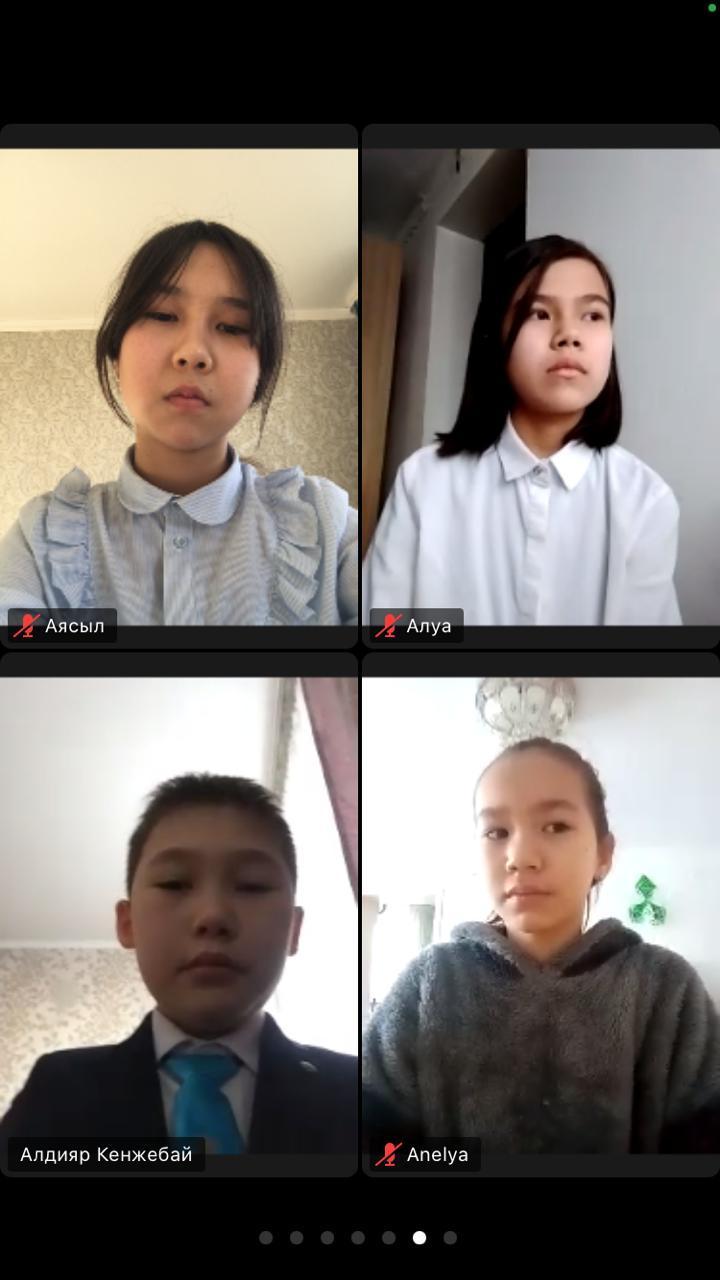Tap Anelya's video tile
Viewport: 720px width, 1280px height.
[x=541, y=914]
